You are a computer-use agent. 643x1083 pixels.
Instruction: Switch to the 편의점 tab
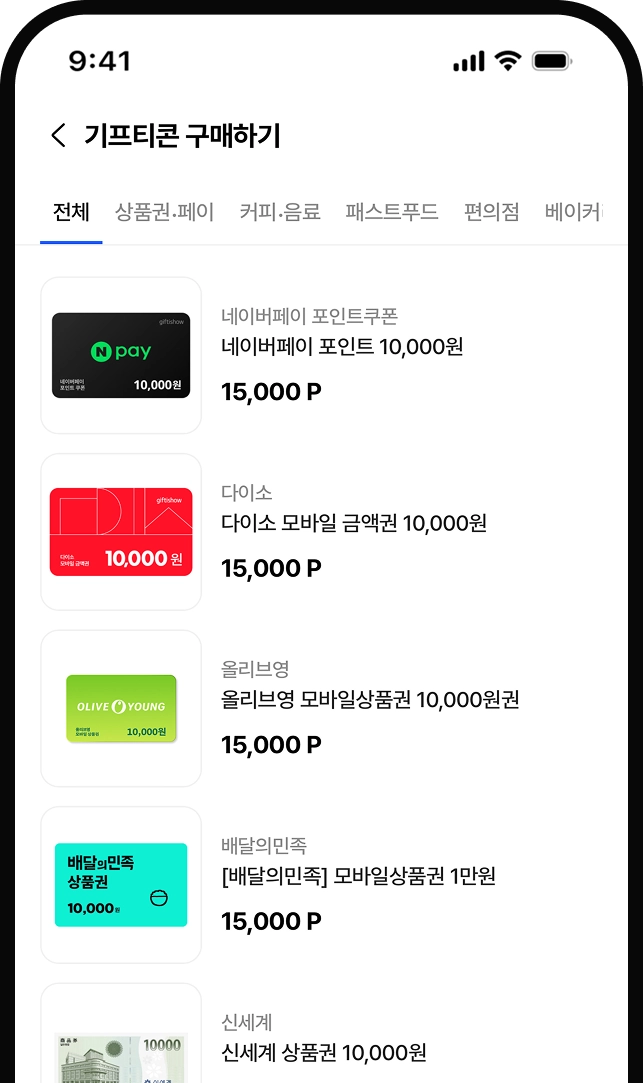point(491,213)
